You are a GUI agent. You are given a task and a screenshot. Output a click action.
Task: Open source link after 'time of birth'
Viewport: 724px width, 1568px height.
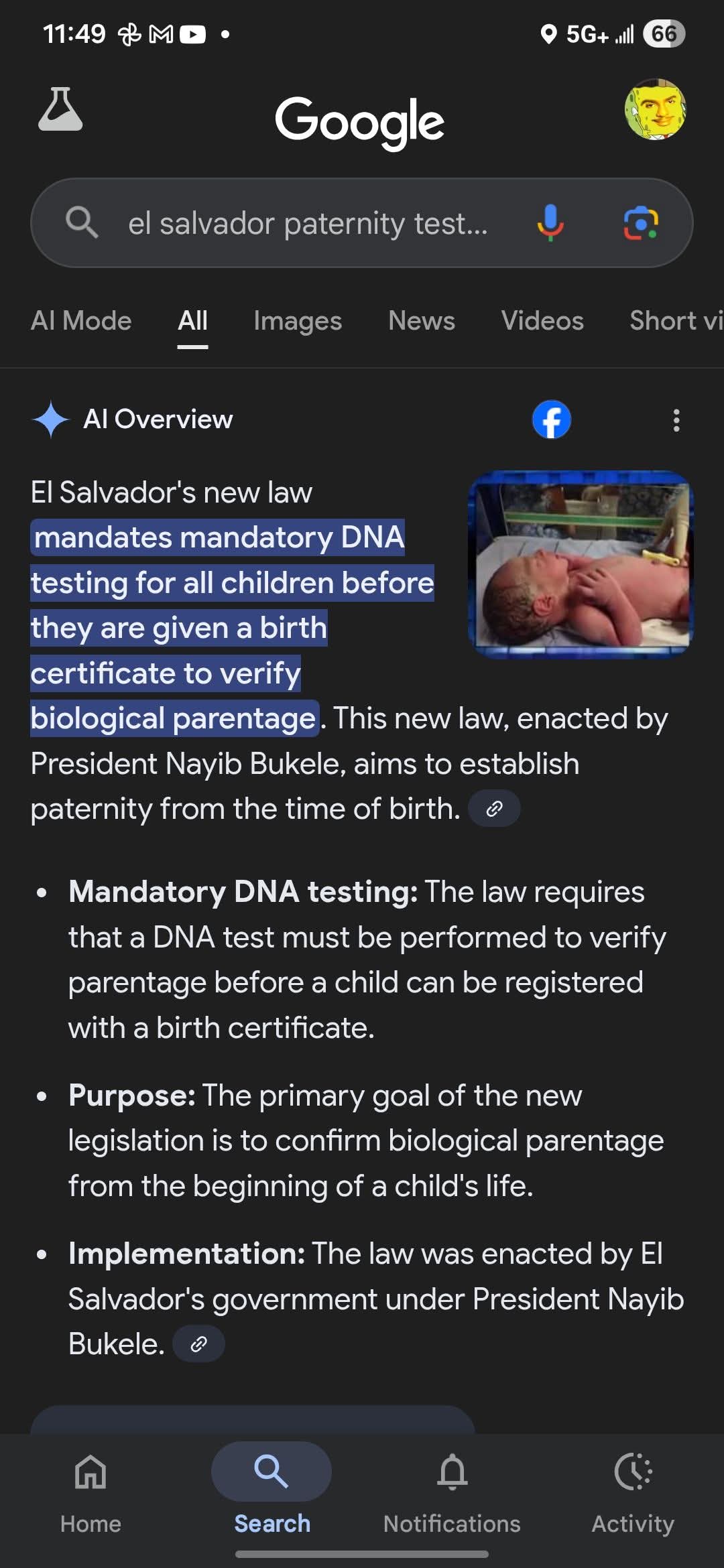point(494,809)
